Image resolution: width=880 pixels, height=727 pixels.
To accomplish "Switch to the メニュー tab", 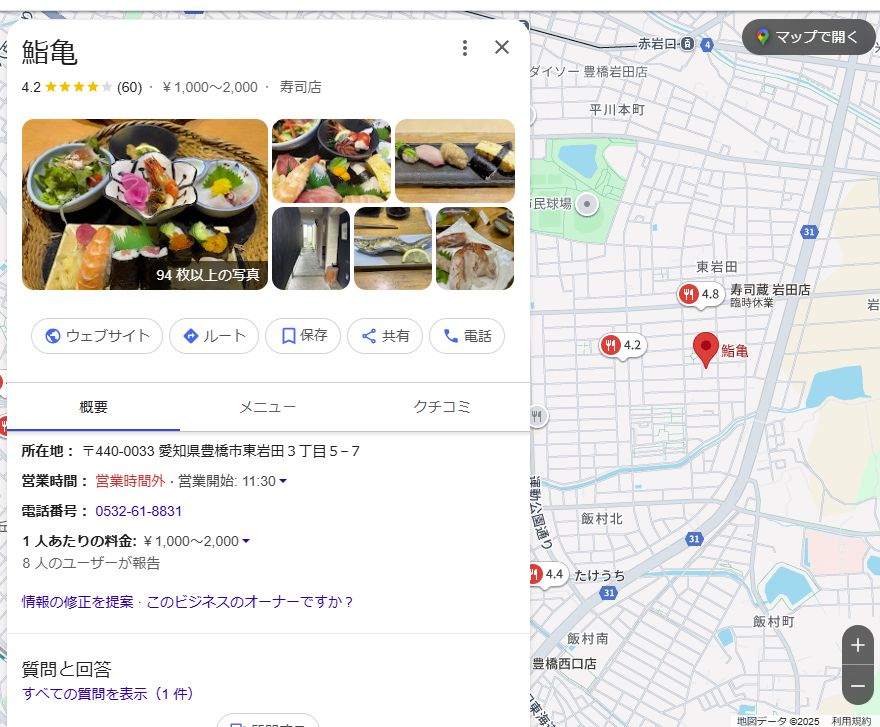I will pos(267,407).
